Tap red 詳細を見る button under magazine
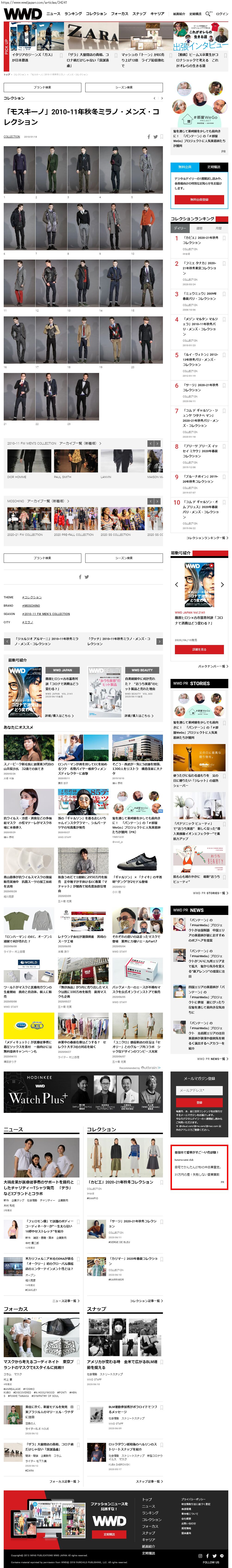Viewport: 232px width, 1568px height. (x=199, y=649)
